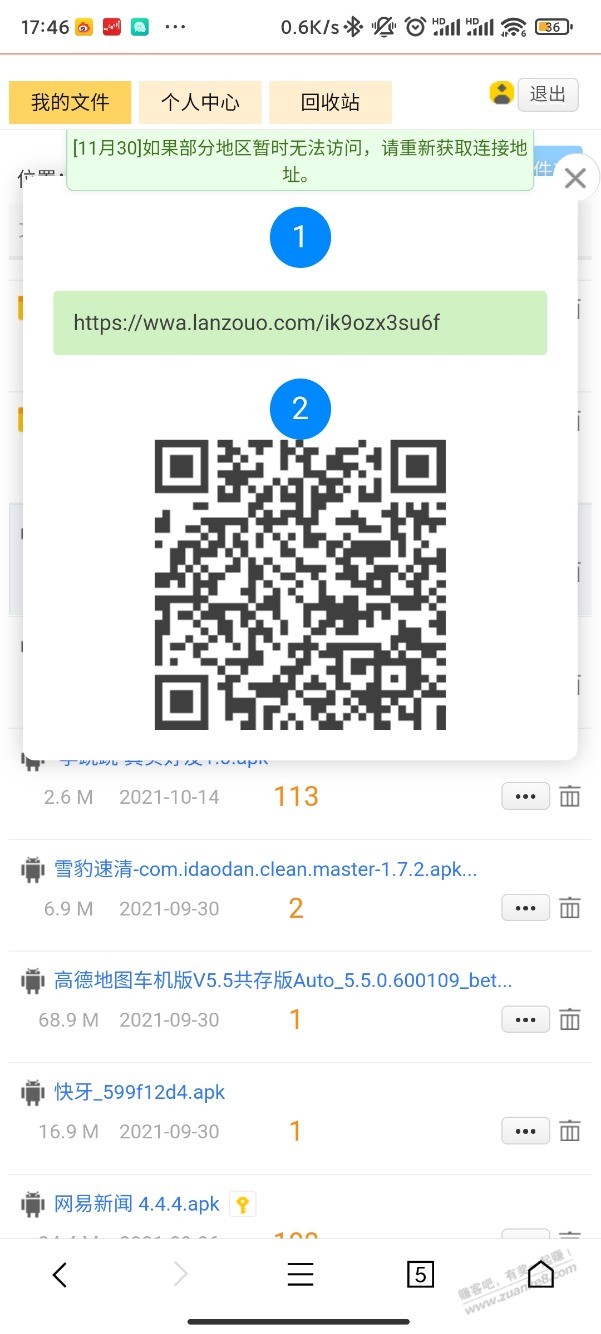Viewport: 601px width, 1334px height.
Task: Go back in the browser
Action: point(60,1274)
